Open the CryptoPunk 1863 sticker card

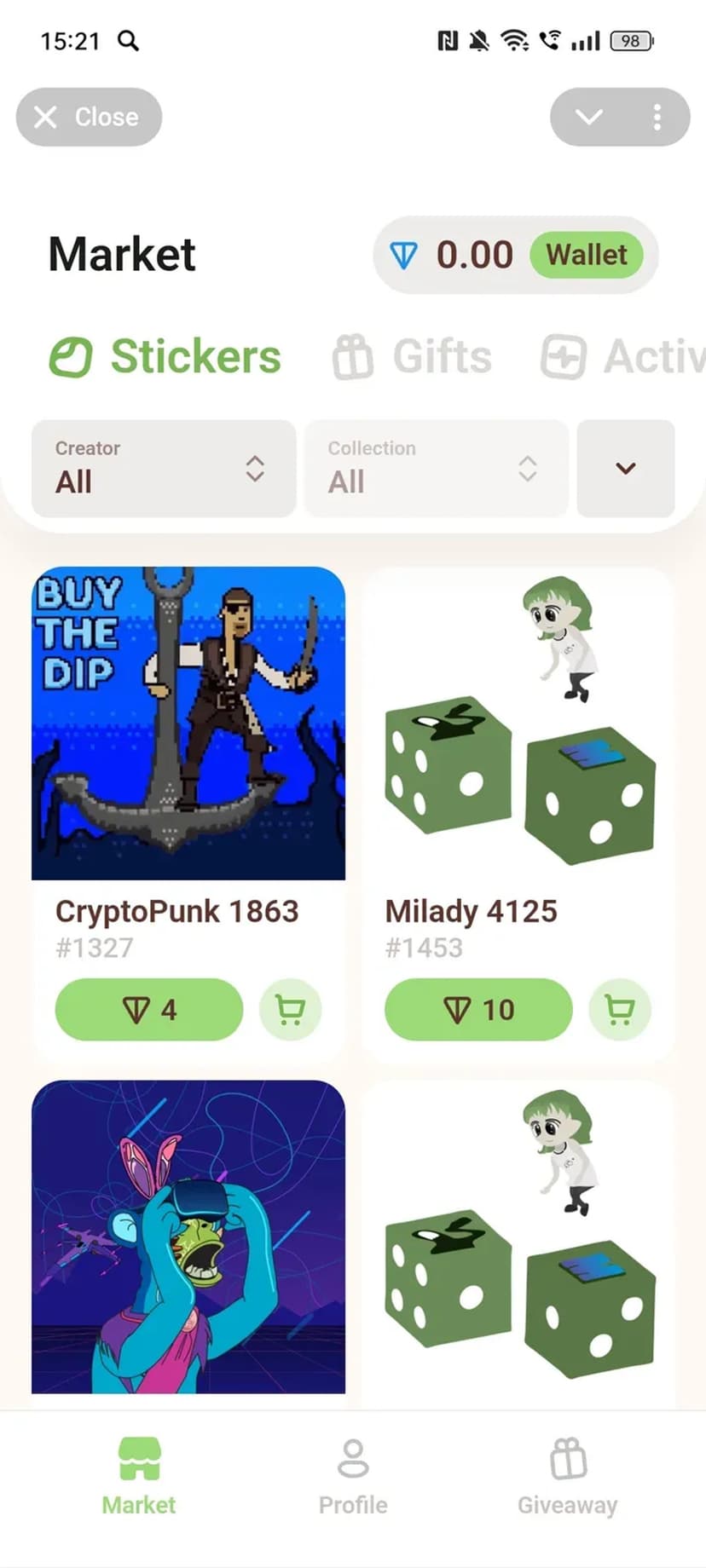point(188,723)
